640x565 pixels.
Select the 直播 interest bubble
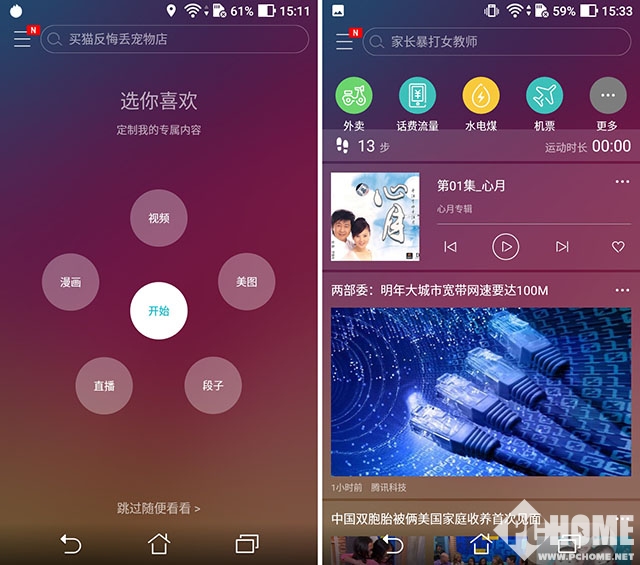(x=104, y=385)
